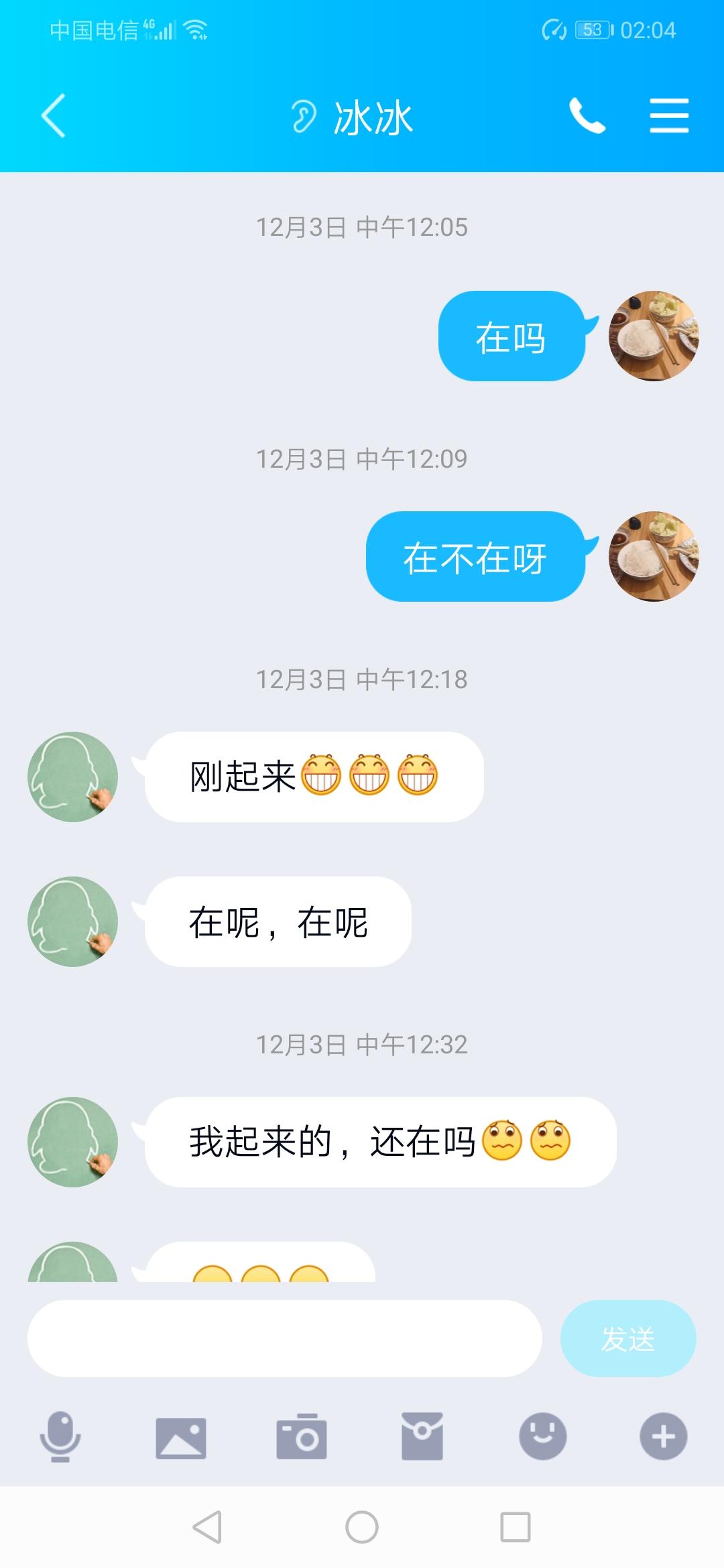Show recent apps with the square button

point(516,1527)
